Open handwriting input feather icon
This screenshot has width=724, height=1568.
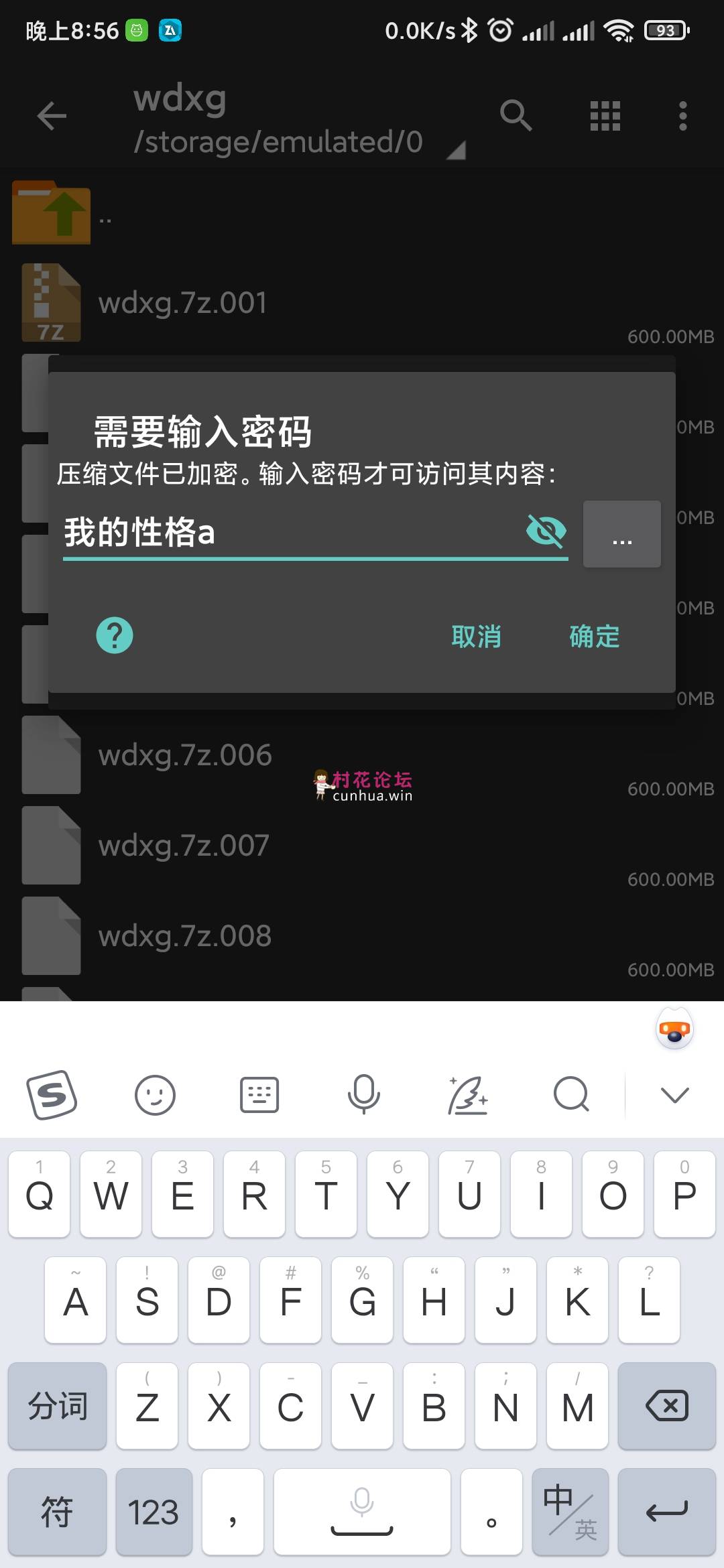[468, 1095]
